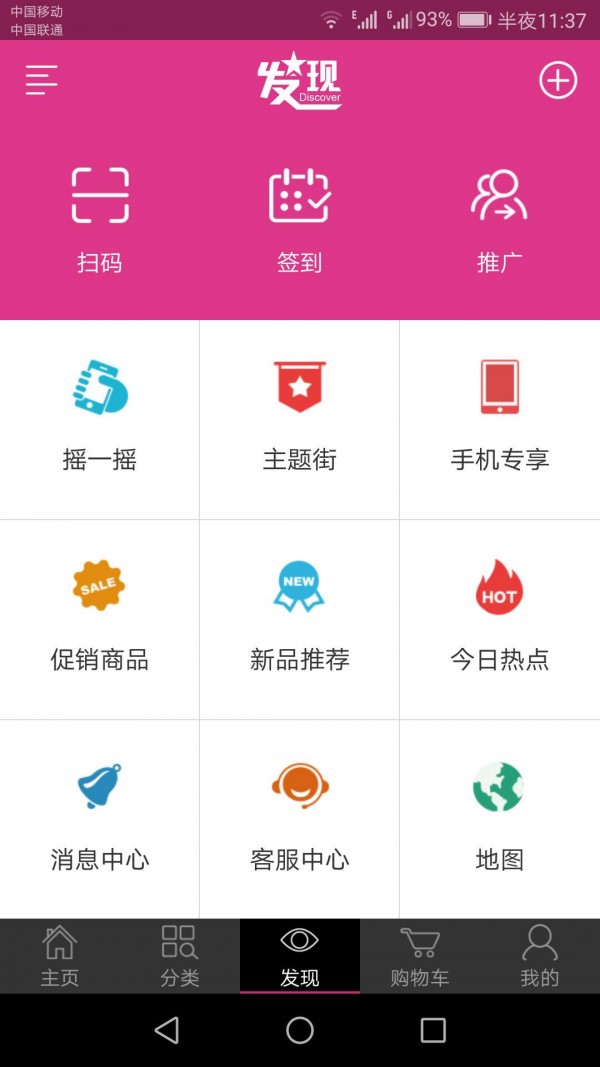Tap the plus icon in the header
The height and width of the screenshot is (1067, 600).
[x=558, y=80]
